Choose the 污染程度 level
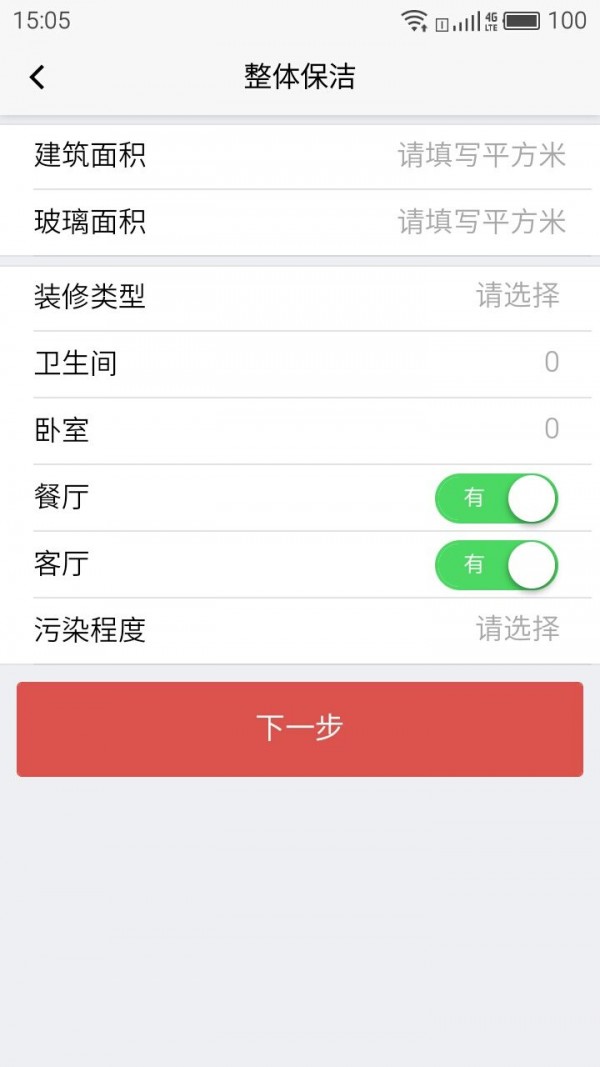This screenshot has width=600, height=1067. [516, 630]
